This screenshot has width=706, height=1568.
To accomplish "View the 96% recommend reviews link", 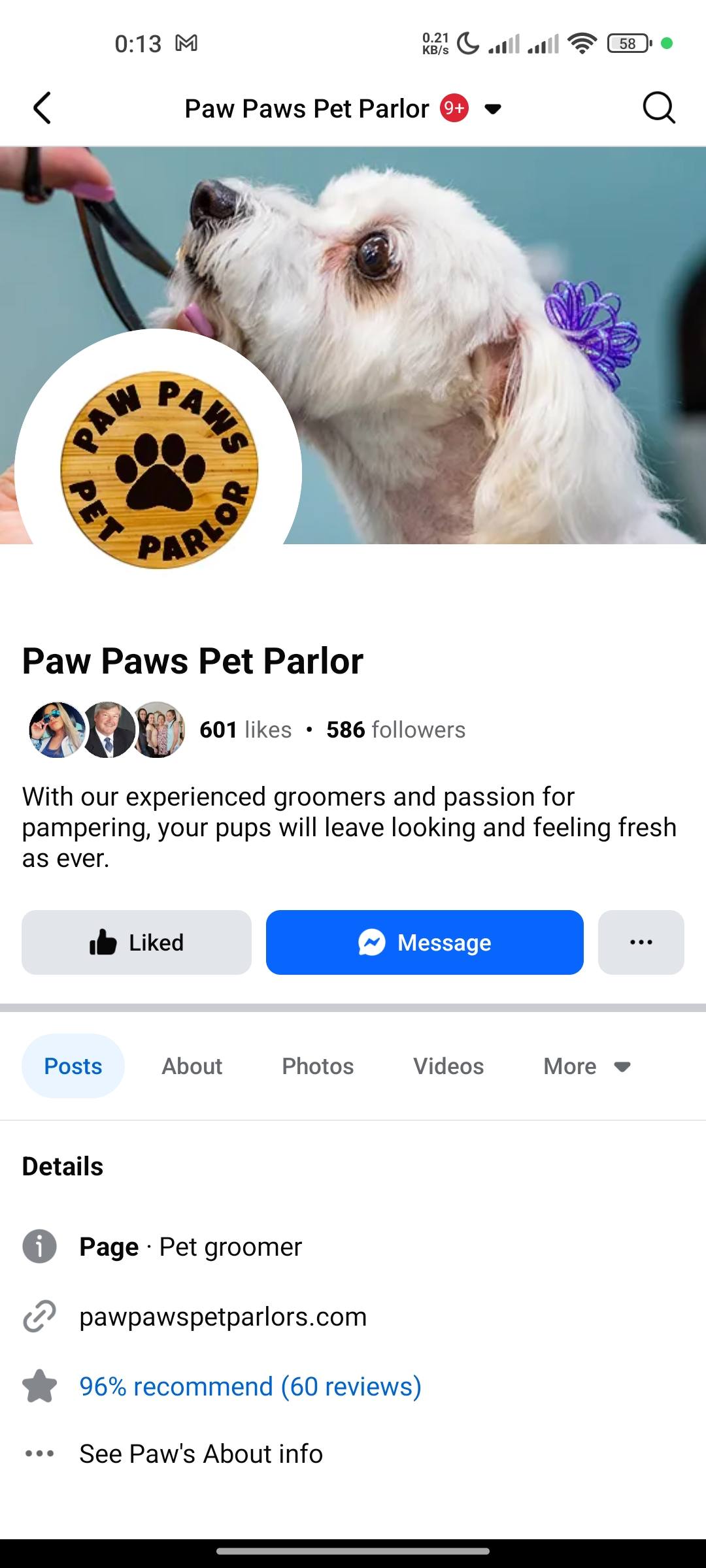I will click(x=250, y=1385).
